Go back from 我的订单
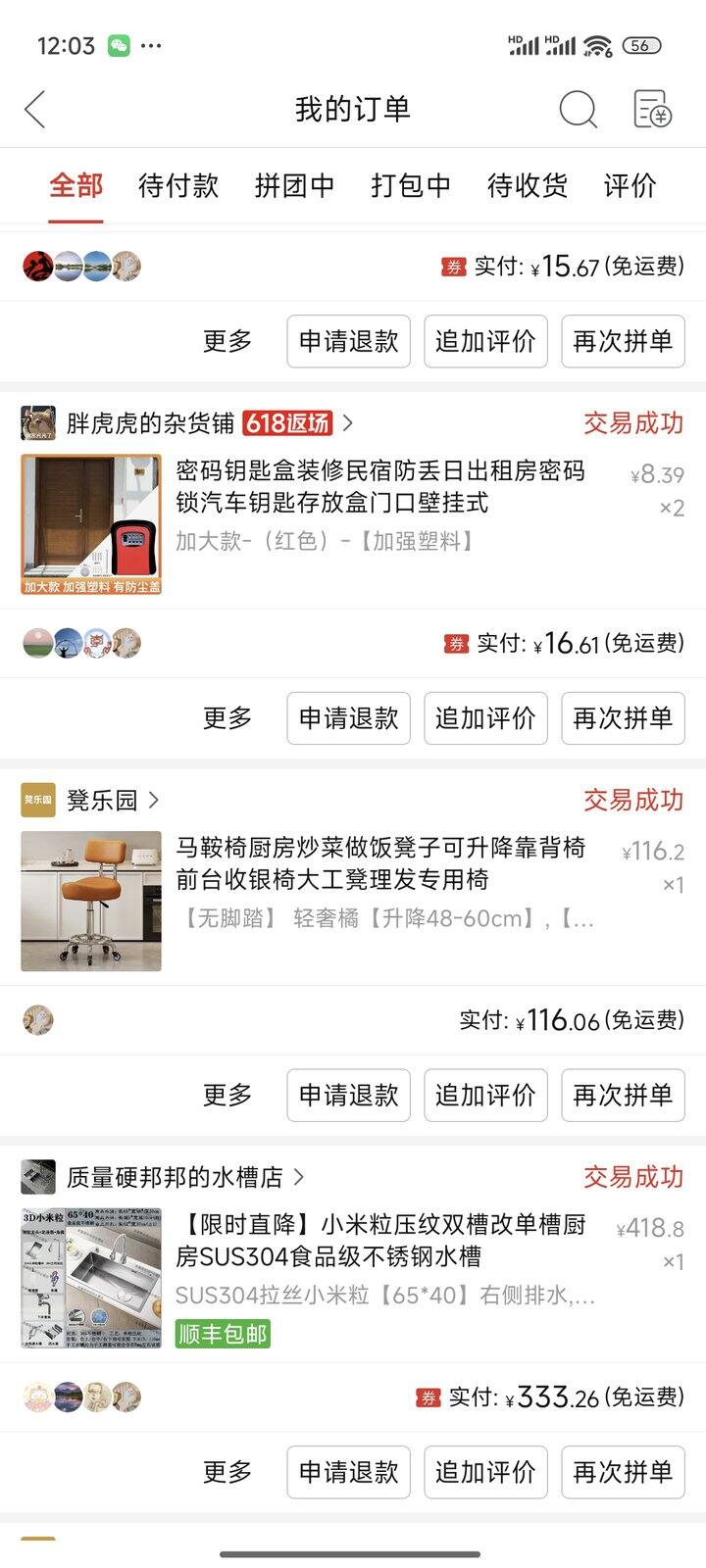This screenshot has height=1568, width=706. pyautogui.click(x=35, y=109)
